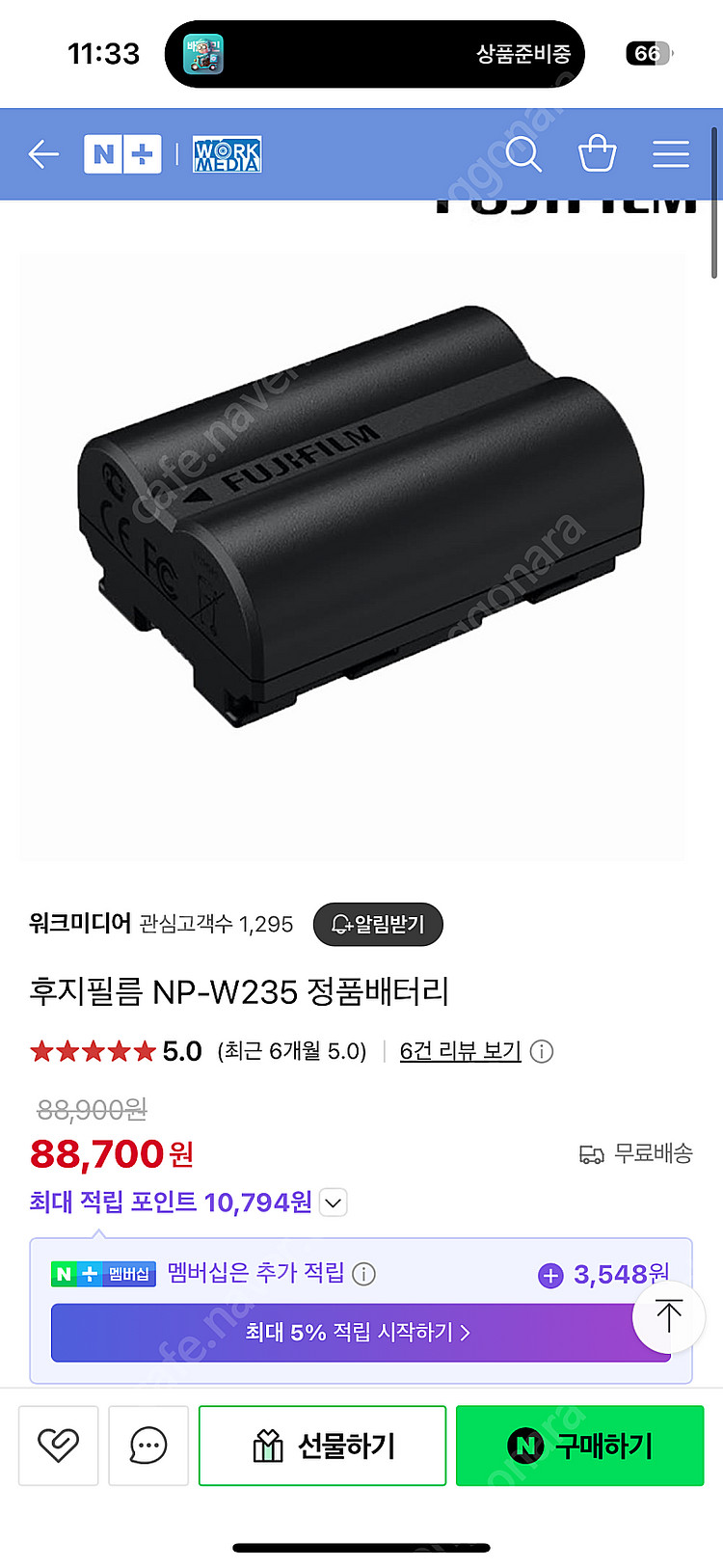Expand the 최대 적립 포인트 details
The width and height of the screenshot is (723, 1568).
[333, 1203]
